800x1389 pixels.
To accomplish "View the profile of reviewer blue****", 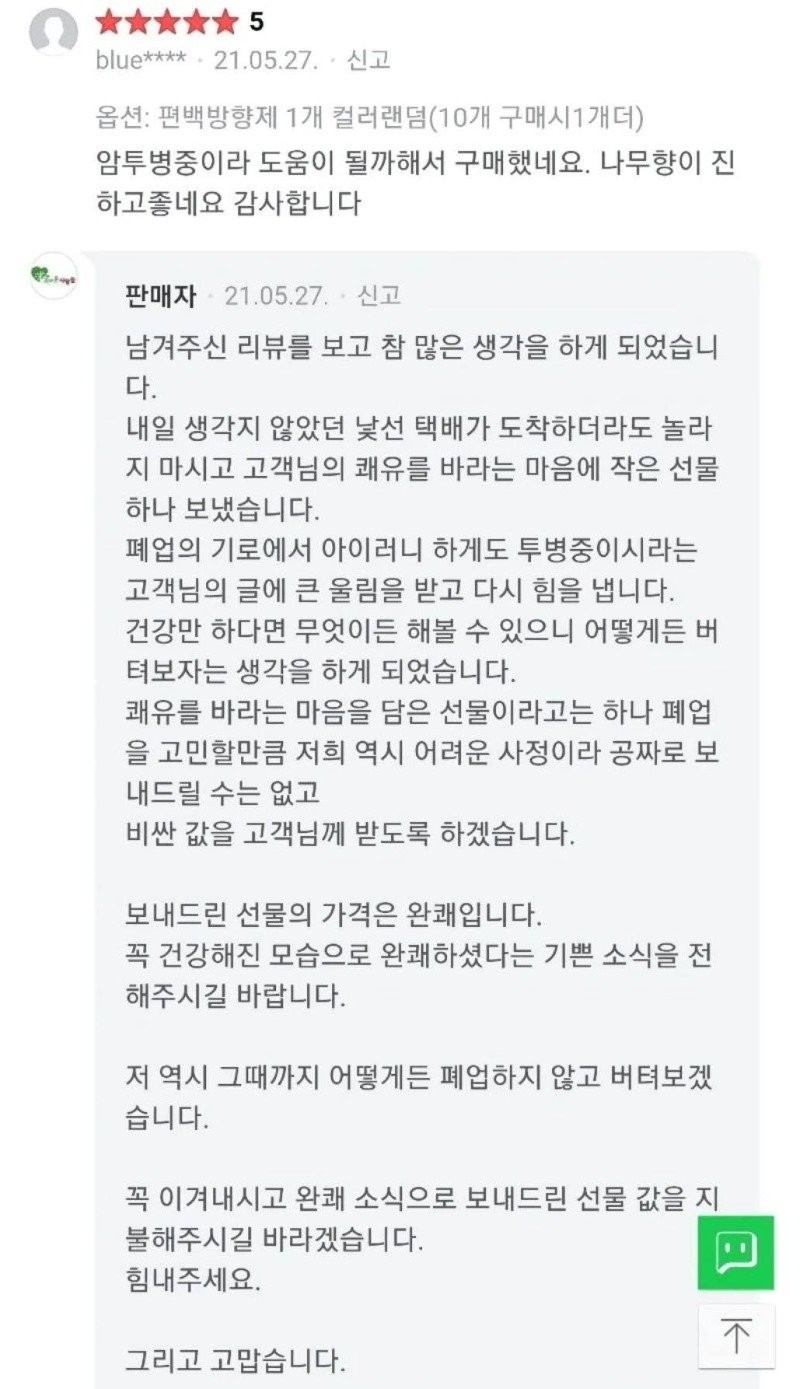I will tap(54, 33).
